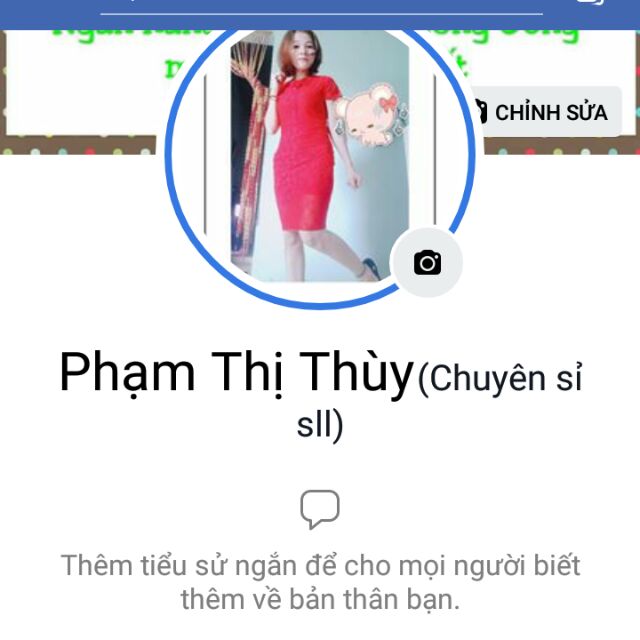
Task: Tap the camera icon to change profile picture
Action: coord(427,263)
